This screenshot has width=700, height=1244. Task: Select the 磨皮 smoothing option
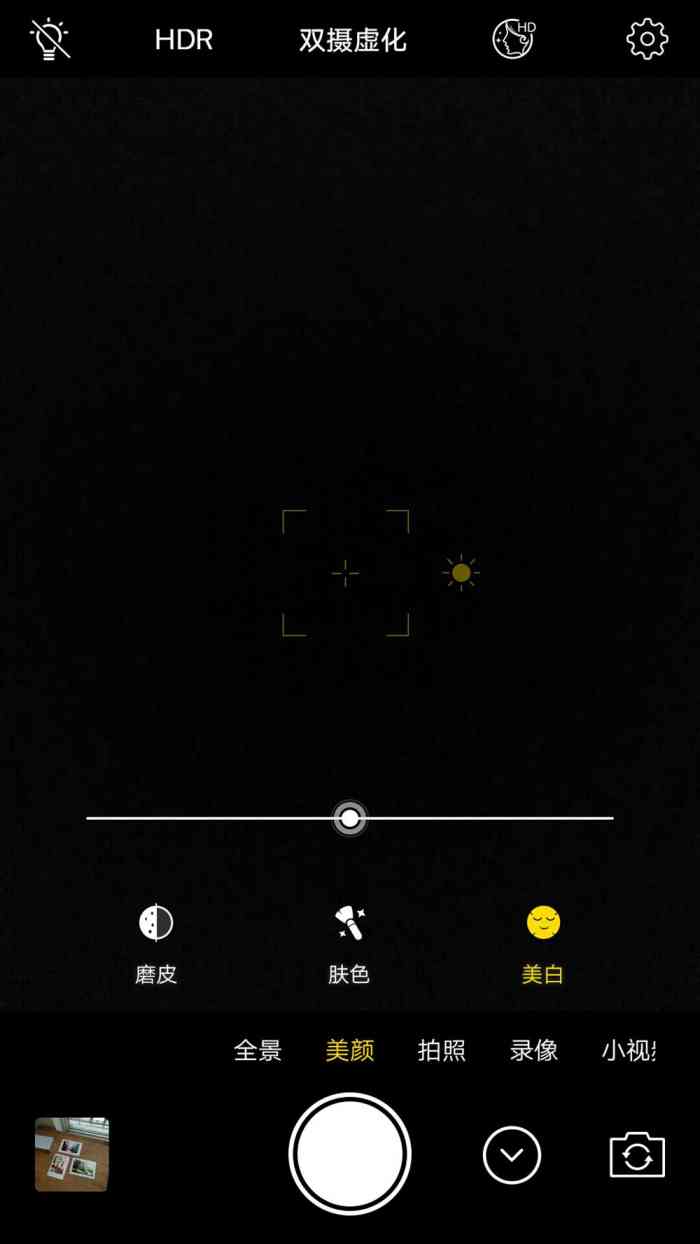pyautogui.click(x=156, y=942)
